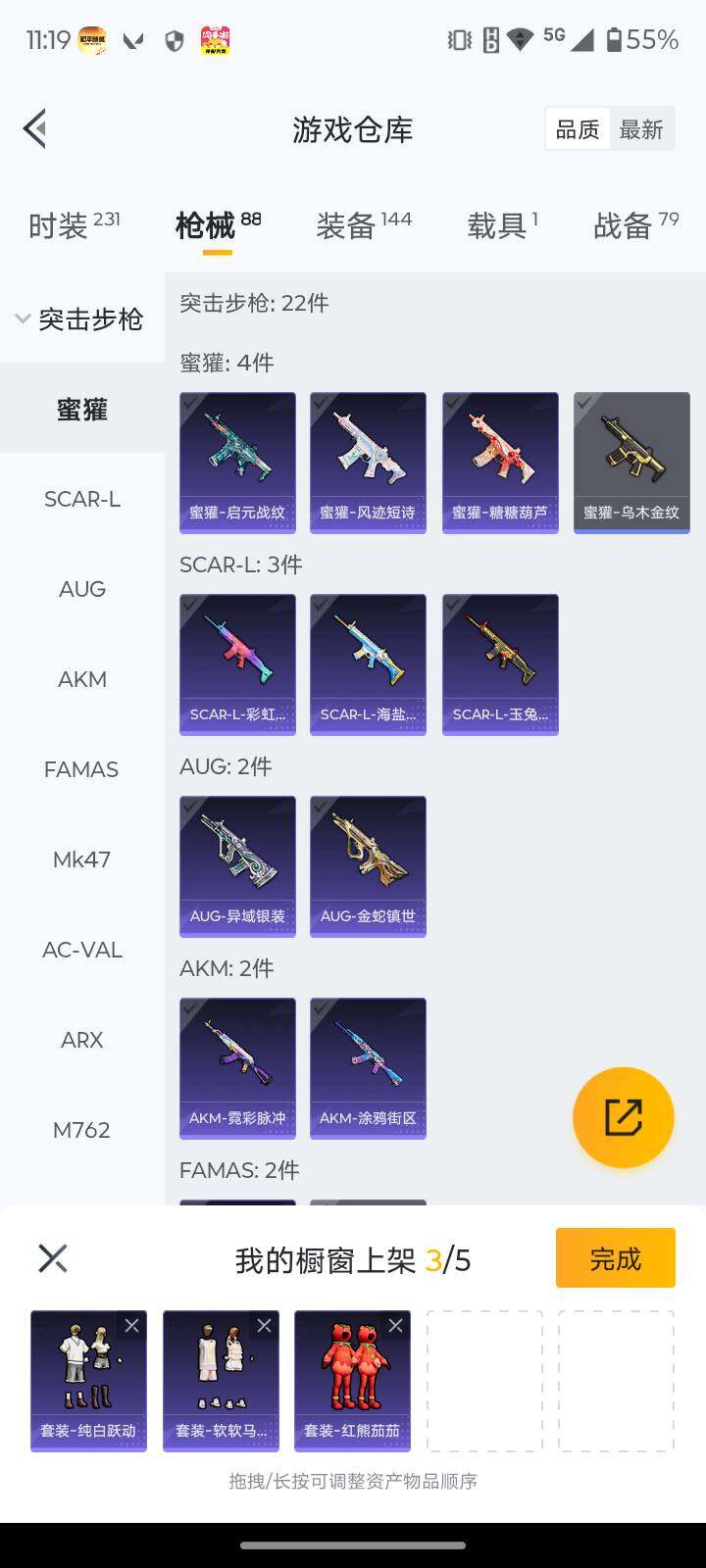
Task: Select the AKM-霓彩脉冲 skin
Action: [x=237, y=1067]
